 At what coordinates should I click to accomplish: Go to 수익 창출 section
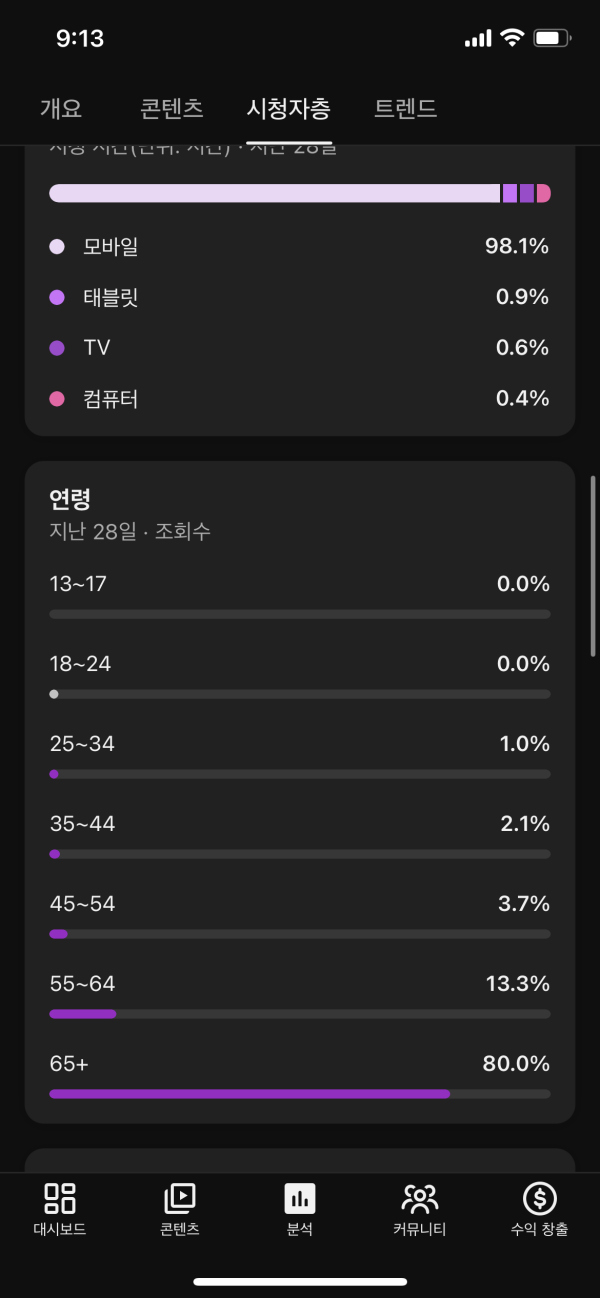(x=539, y=1210)
